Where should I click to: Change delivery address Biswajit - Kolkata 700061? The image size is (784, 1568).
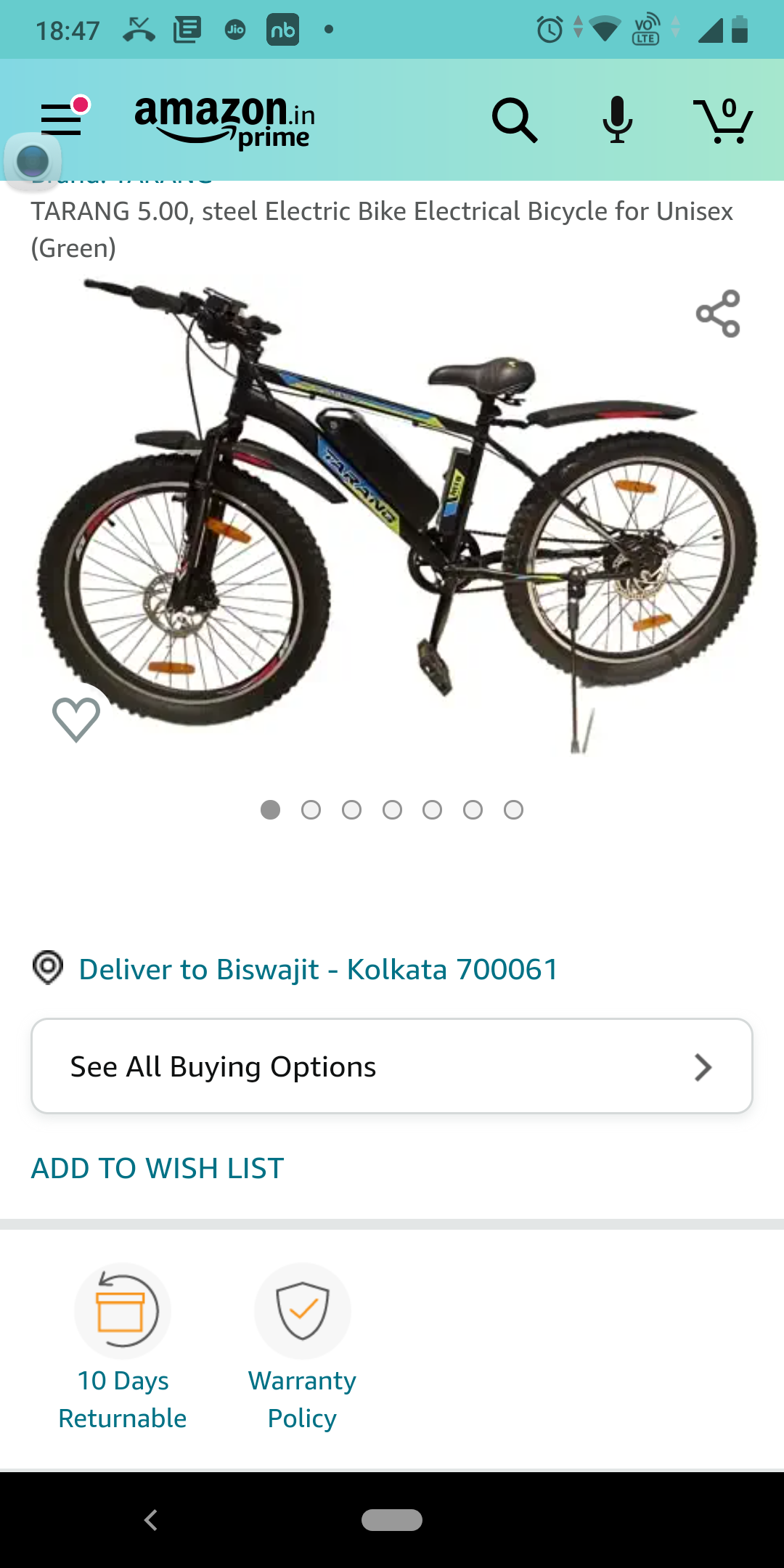318,970
